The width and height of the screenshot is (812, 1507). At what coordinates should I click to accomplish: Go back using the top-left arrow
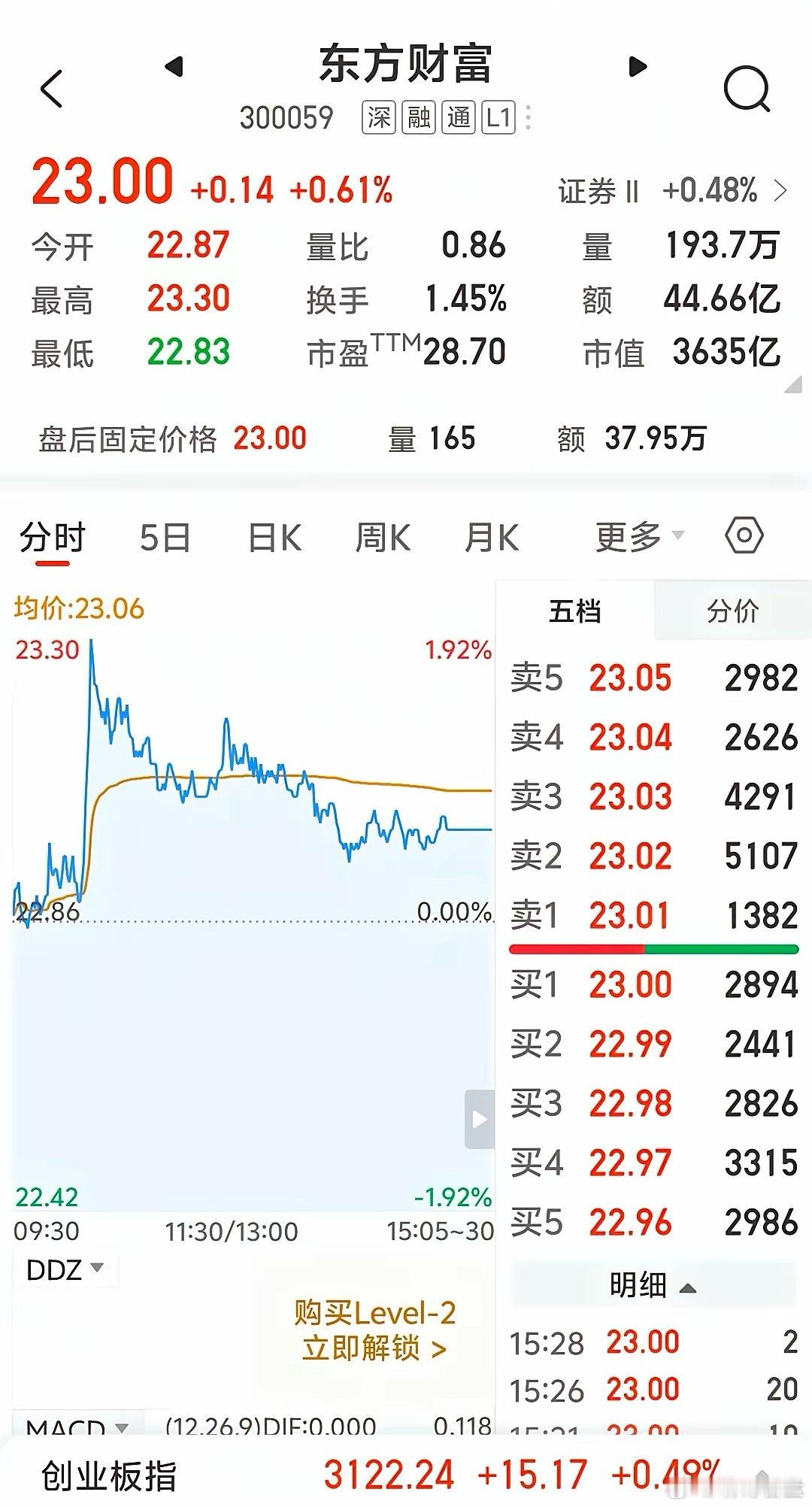click(x=51, y=89)
